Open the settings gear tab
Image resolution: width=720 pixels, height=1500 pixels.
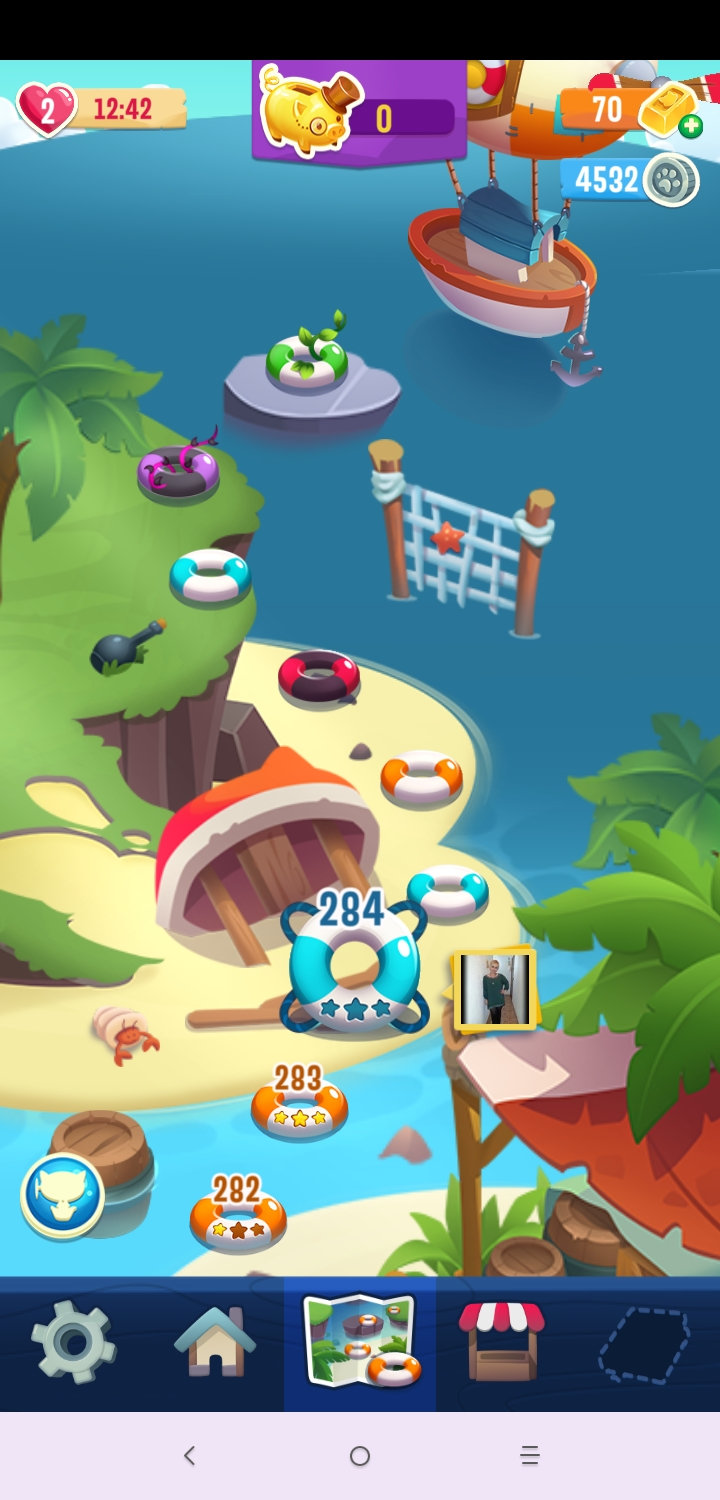(x=73, y=1342)
